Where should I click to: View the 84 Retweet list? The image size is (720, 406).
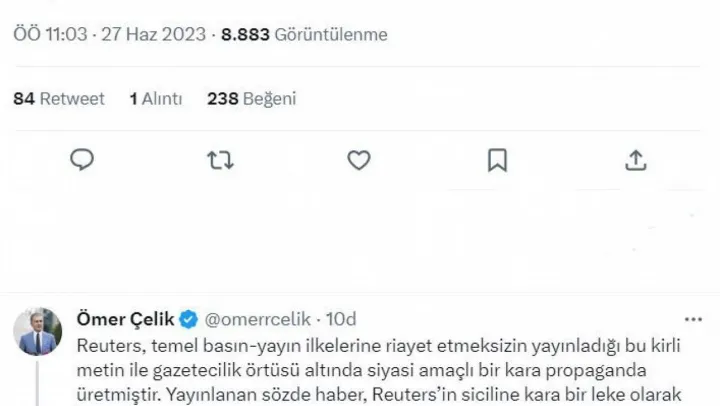[59, 98]
